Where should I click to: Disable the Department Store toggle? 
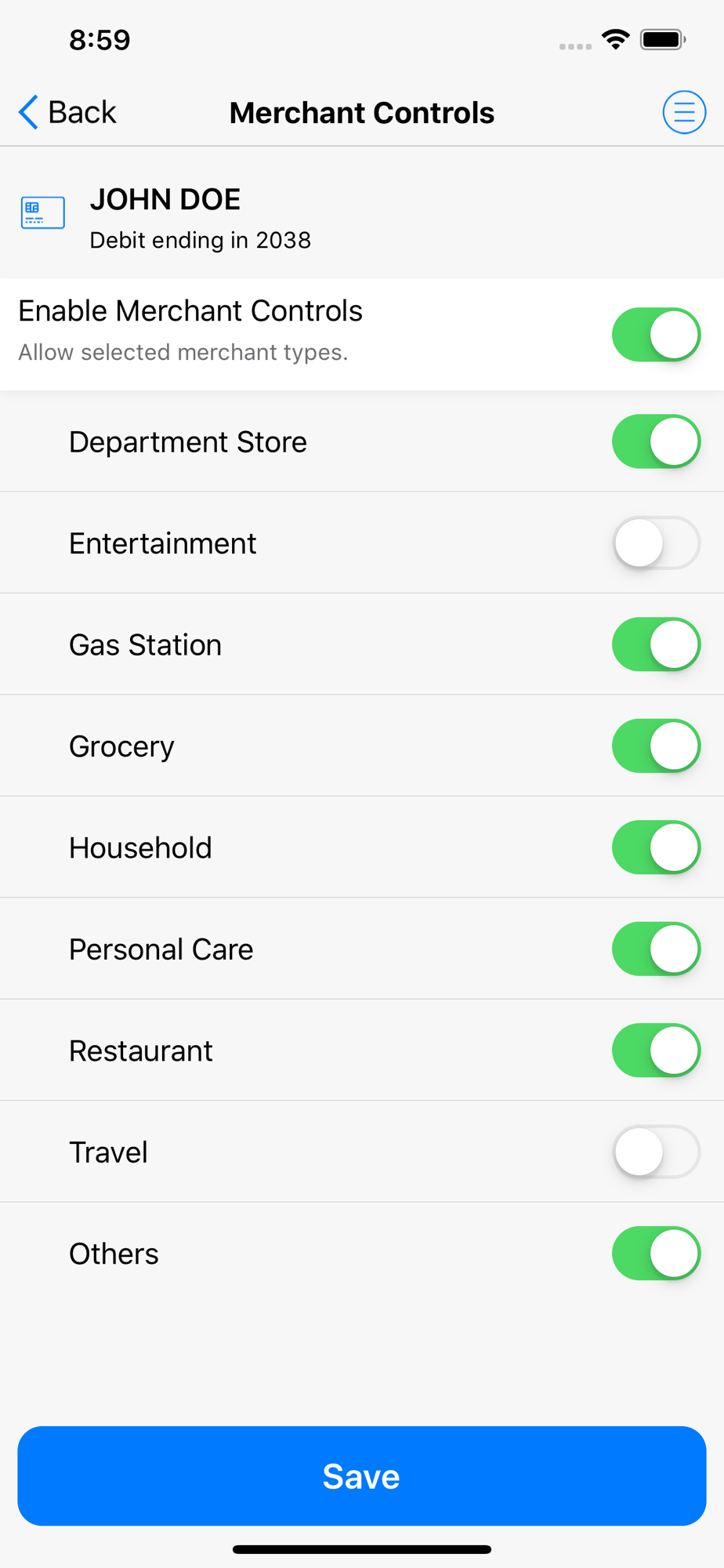[x=656, y=441]
